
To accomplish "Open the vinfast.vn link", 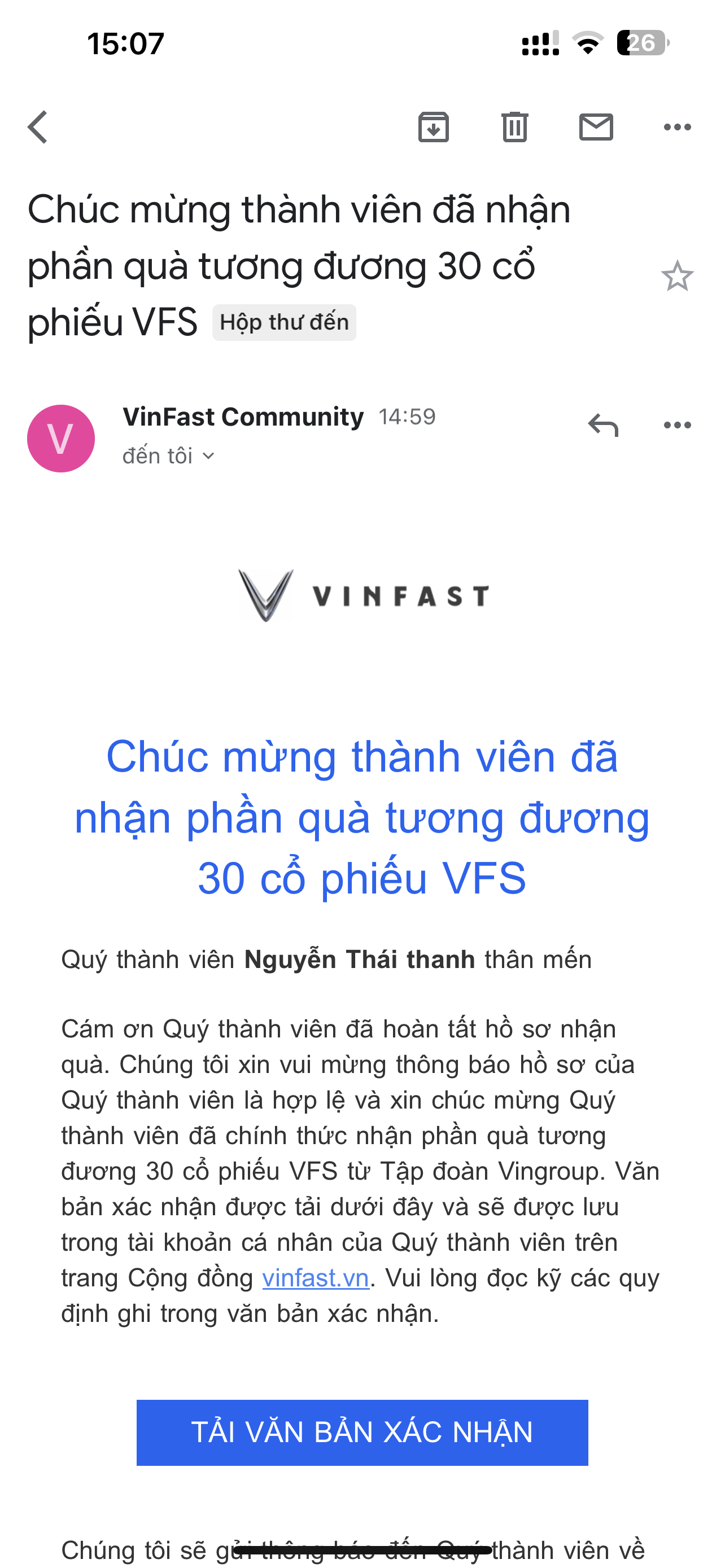I will pyautogui.click(x=315, y=1278).
